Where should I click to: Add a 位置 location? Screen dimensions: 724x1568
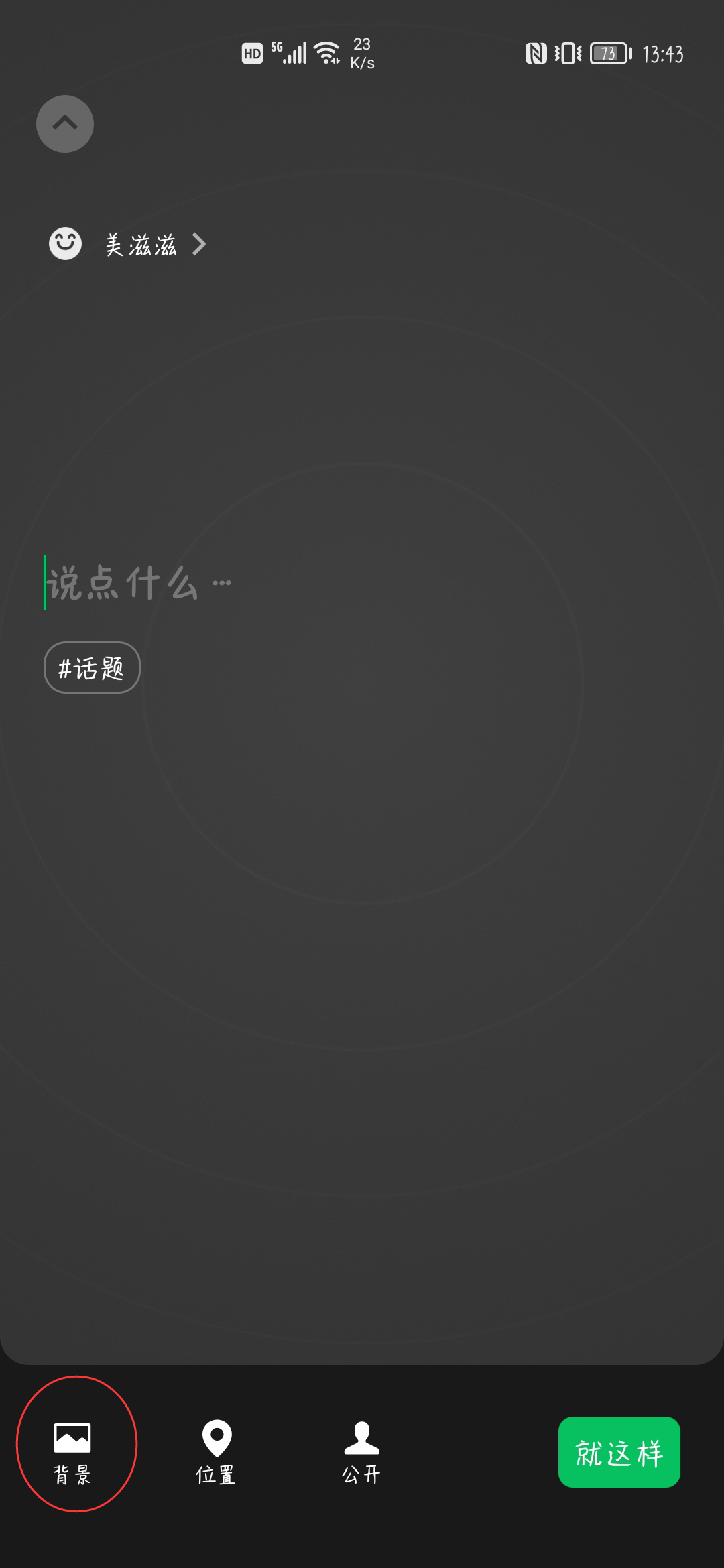[217, 1453]
